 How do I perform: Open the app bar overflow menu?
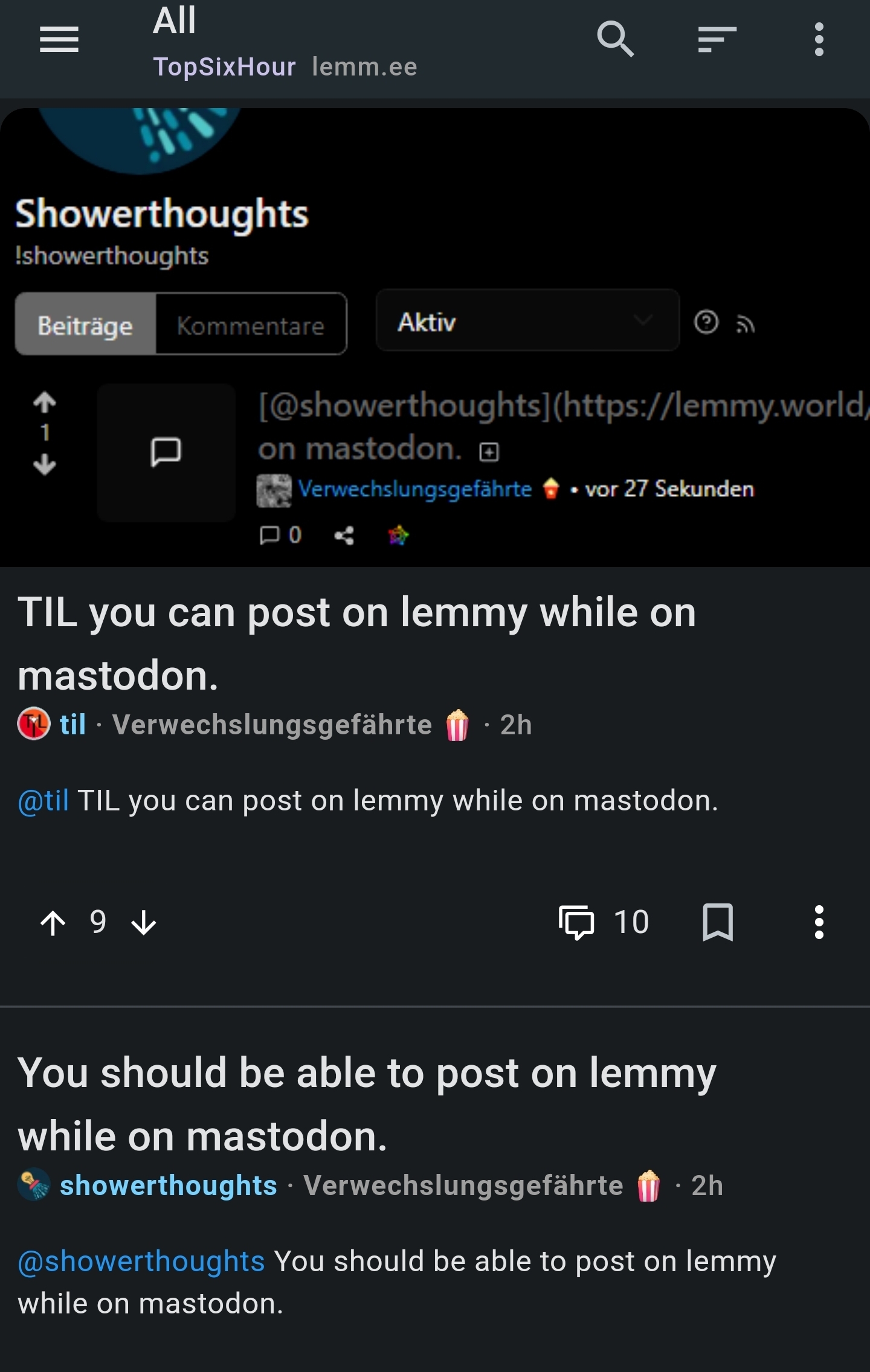(819, 40)
